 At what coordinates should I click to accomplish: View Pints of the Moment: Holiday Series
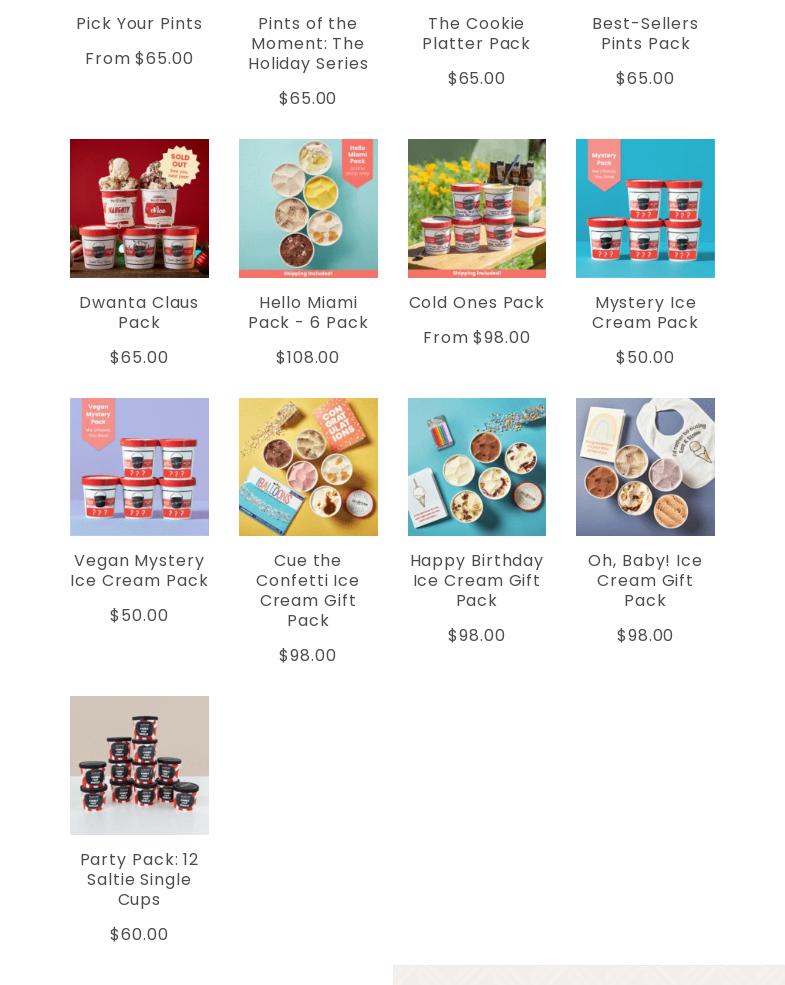point(308,43)
